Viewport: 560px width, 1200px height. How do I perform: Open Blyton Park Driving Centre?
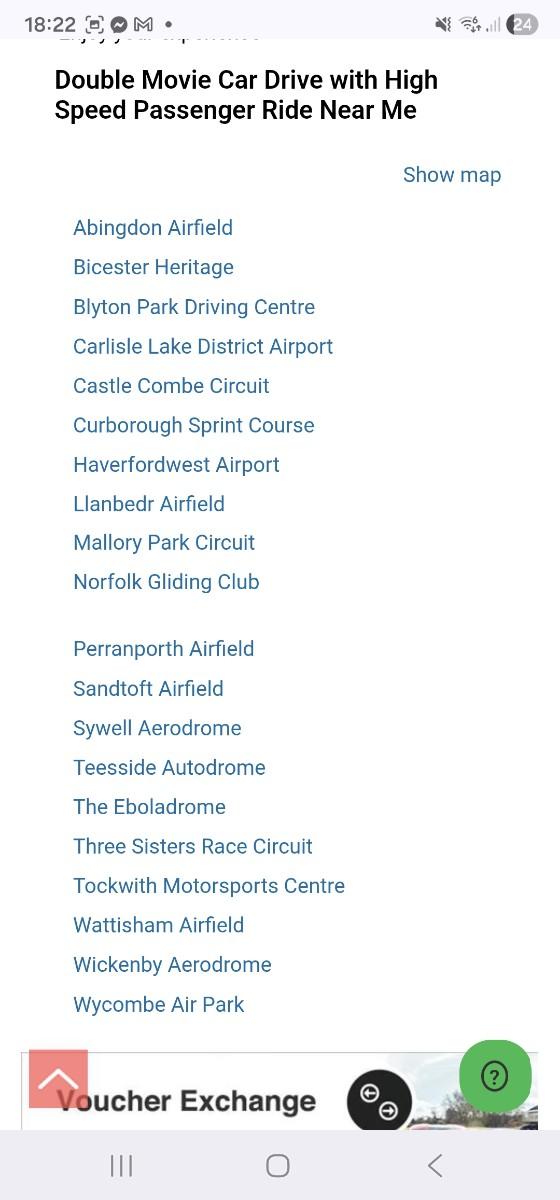[x=194, y=307]
